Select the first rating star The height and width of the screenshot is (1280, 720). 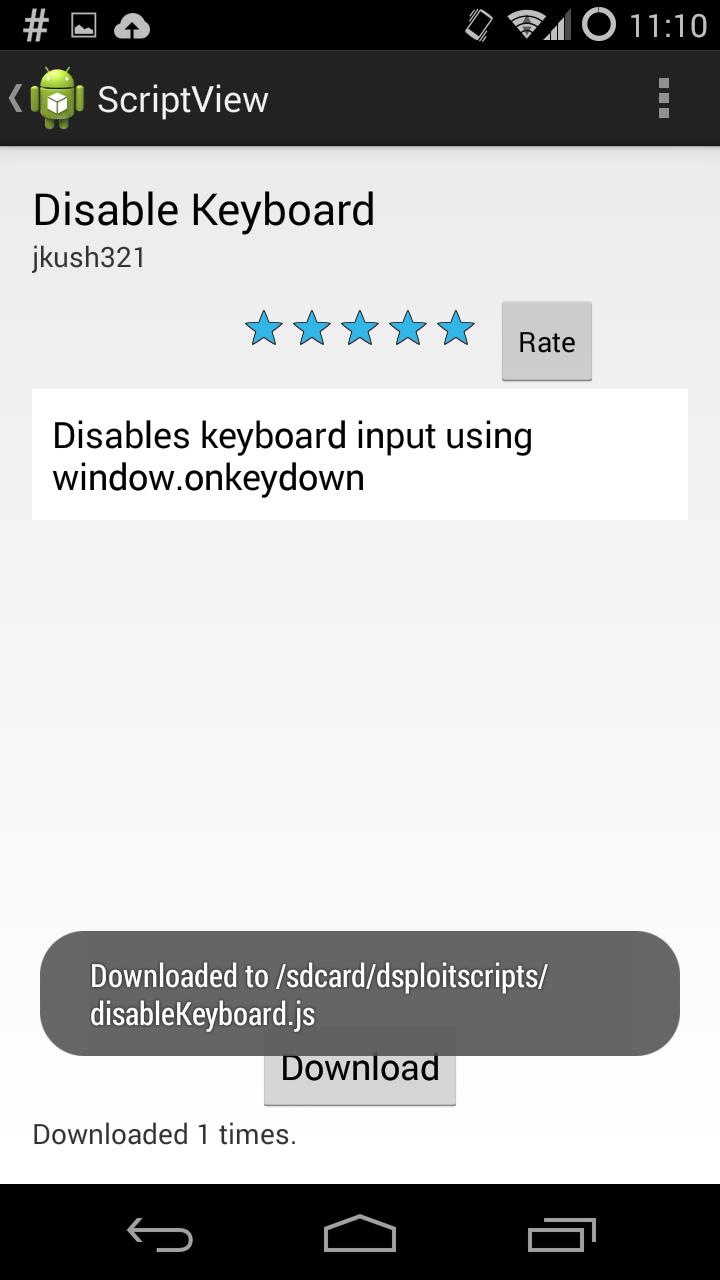(264, 327)
